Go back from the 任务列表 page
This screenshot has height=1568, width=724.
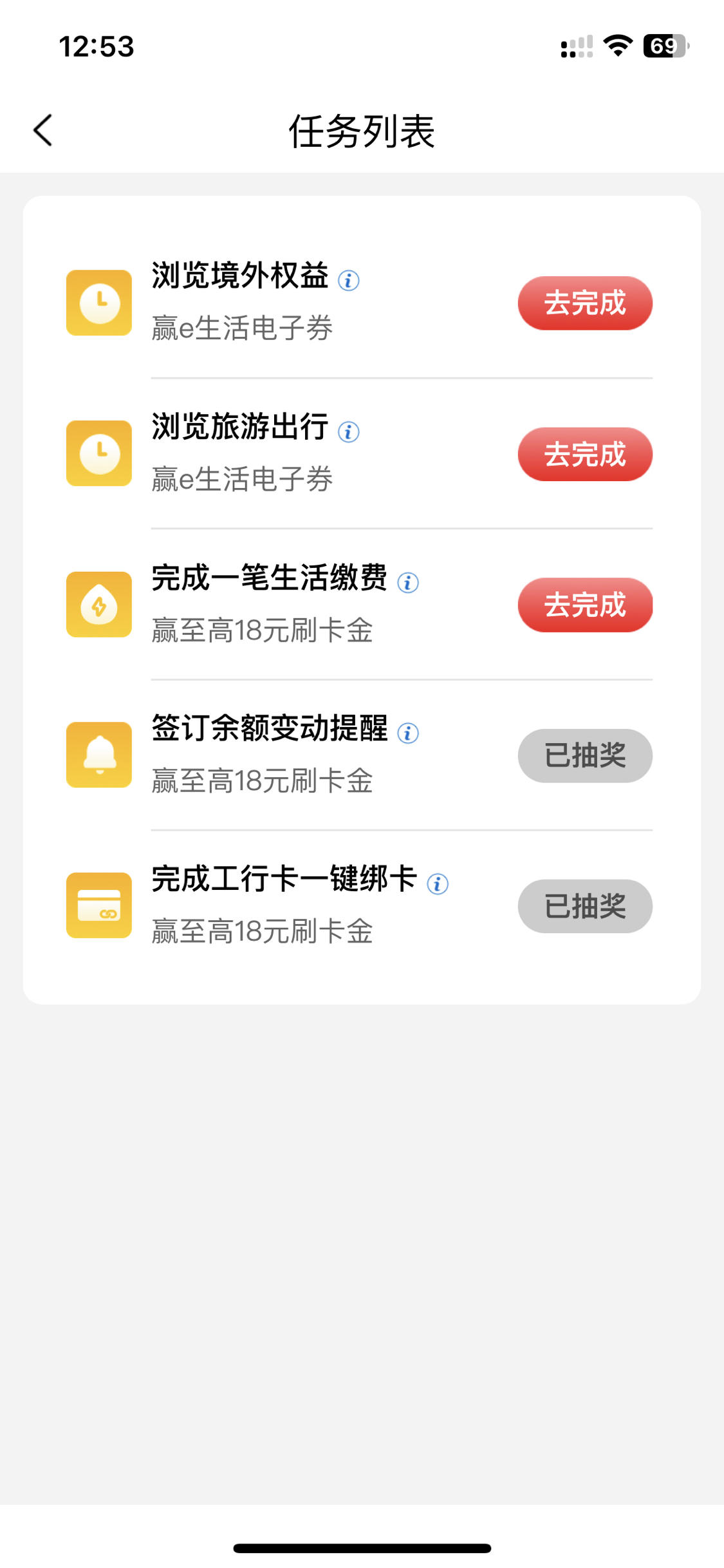42,131
